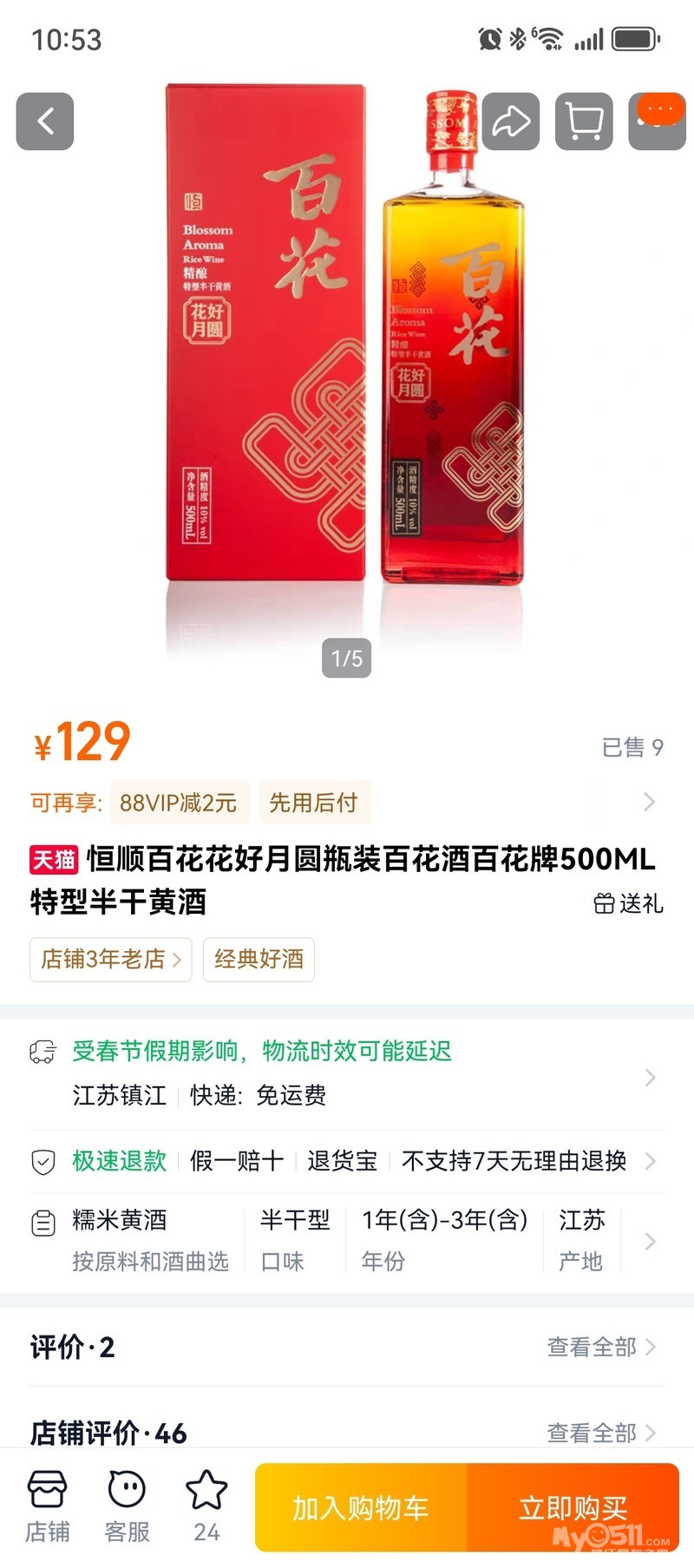The height and width of the screenshot is (1568, 694).
Task: Open the shopping cart icon
Action: click(584, 121)
